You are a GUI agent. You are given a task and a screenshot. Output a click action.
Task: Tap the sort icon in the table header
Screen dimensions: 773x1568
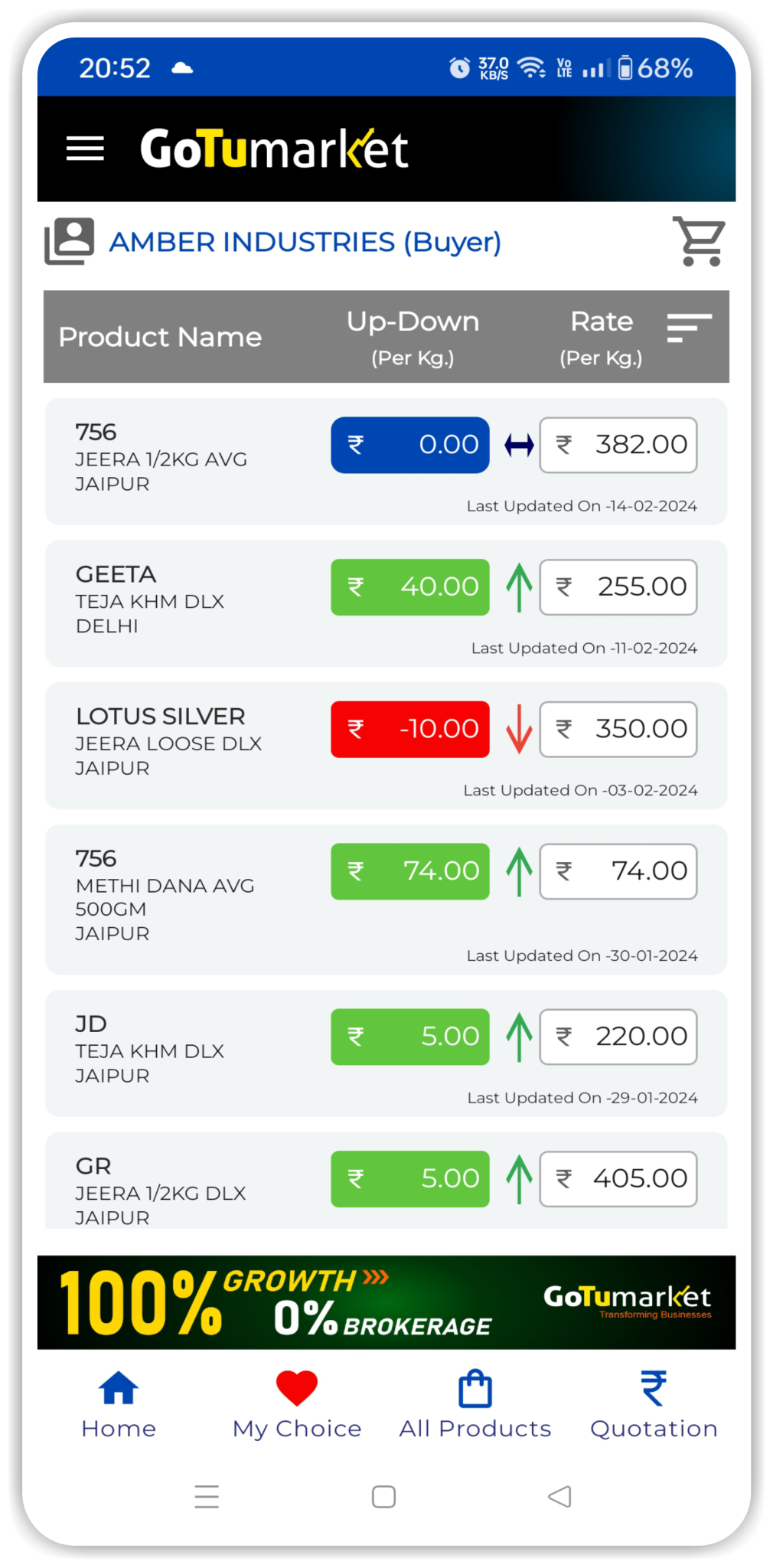(689, 328)
